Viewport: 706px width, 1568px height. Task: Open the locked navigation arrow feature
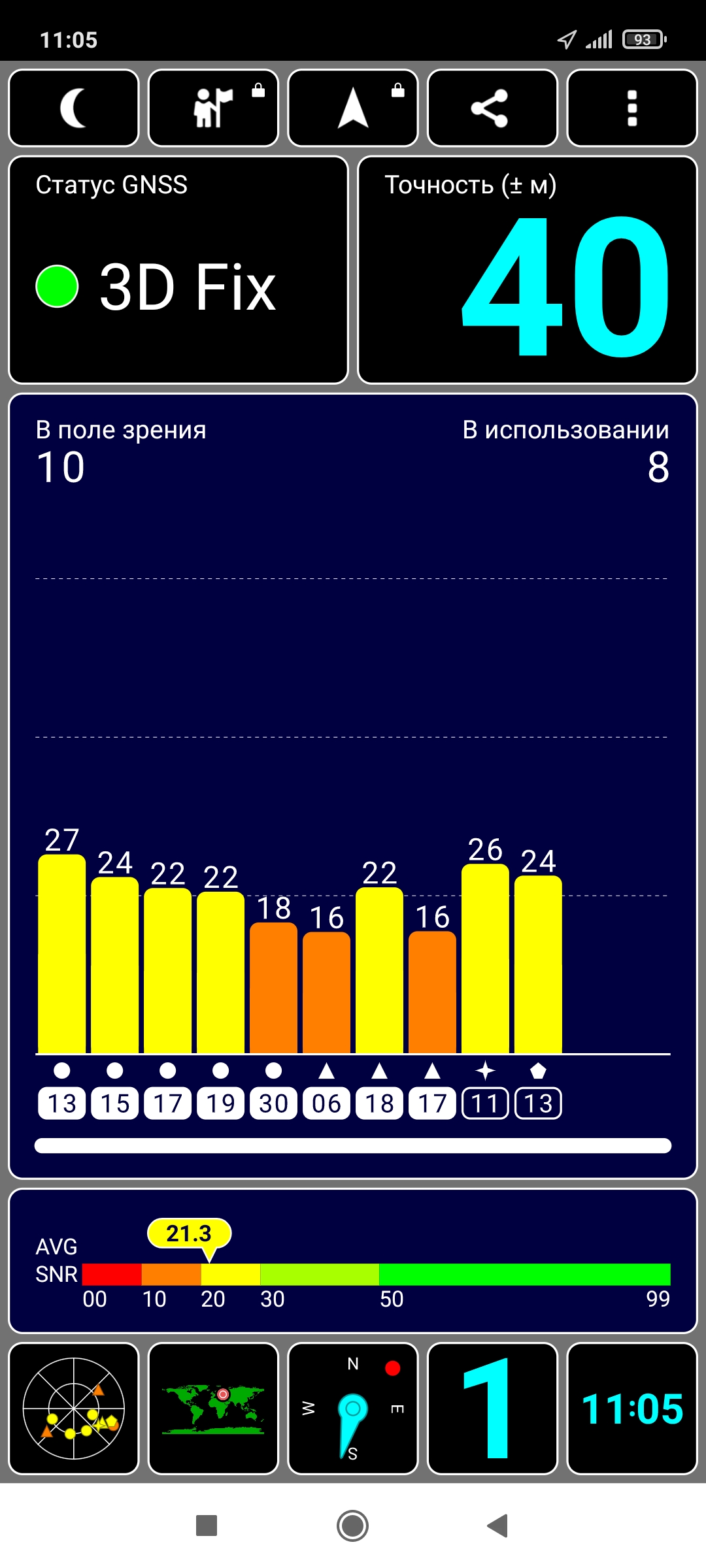point(353,108)
